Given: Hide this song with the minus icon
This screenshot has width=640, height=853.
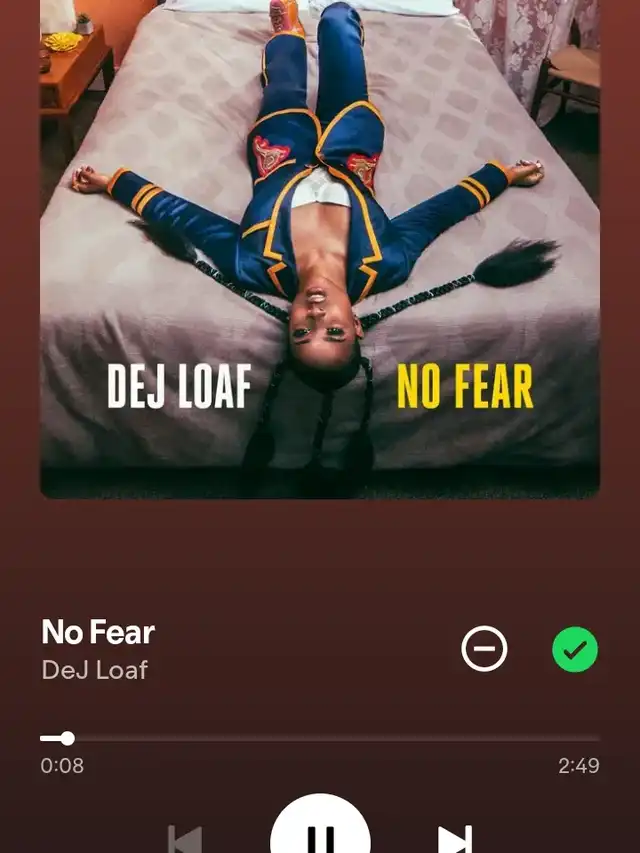Looking at the screenshot, I should pos(484,650).
